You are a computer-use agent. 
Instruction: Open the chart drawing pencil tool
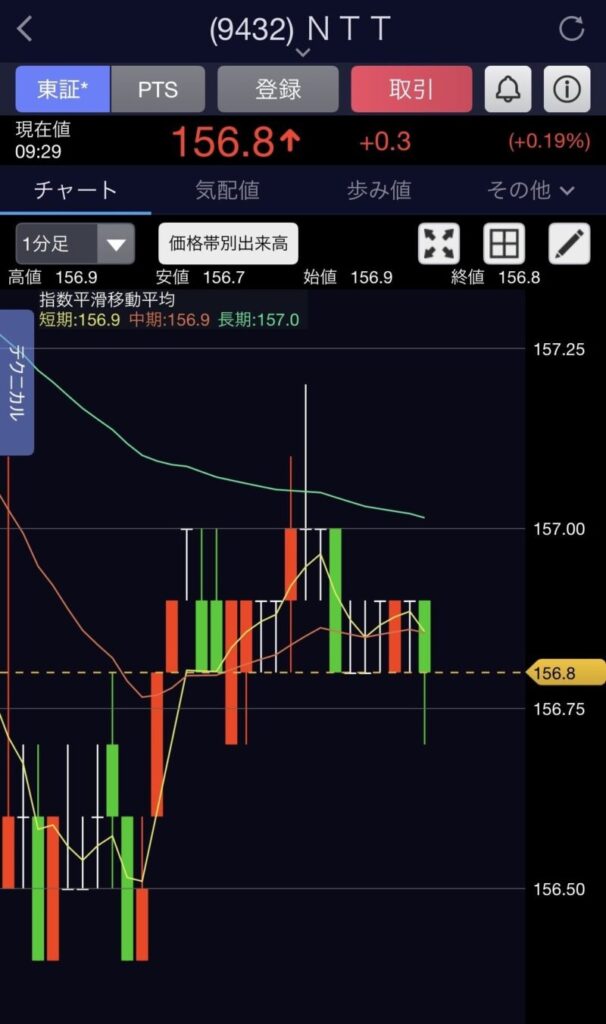(569, 244)
